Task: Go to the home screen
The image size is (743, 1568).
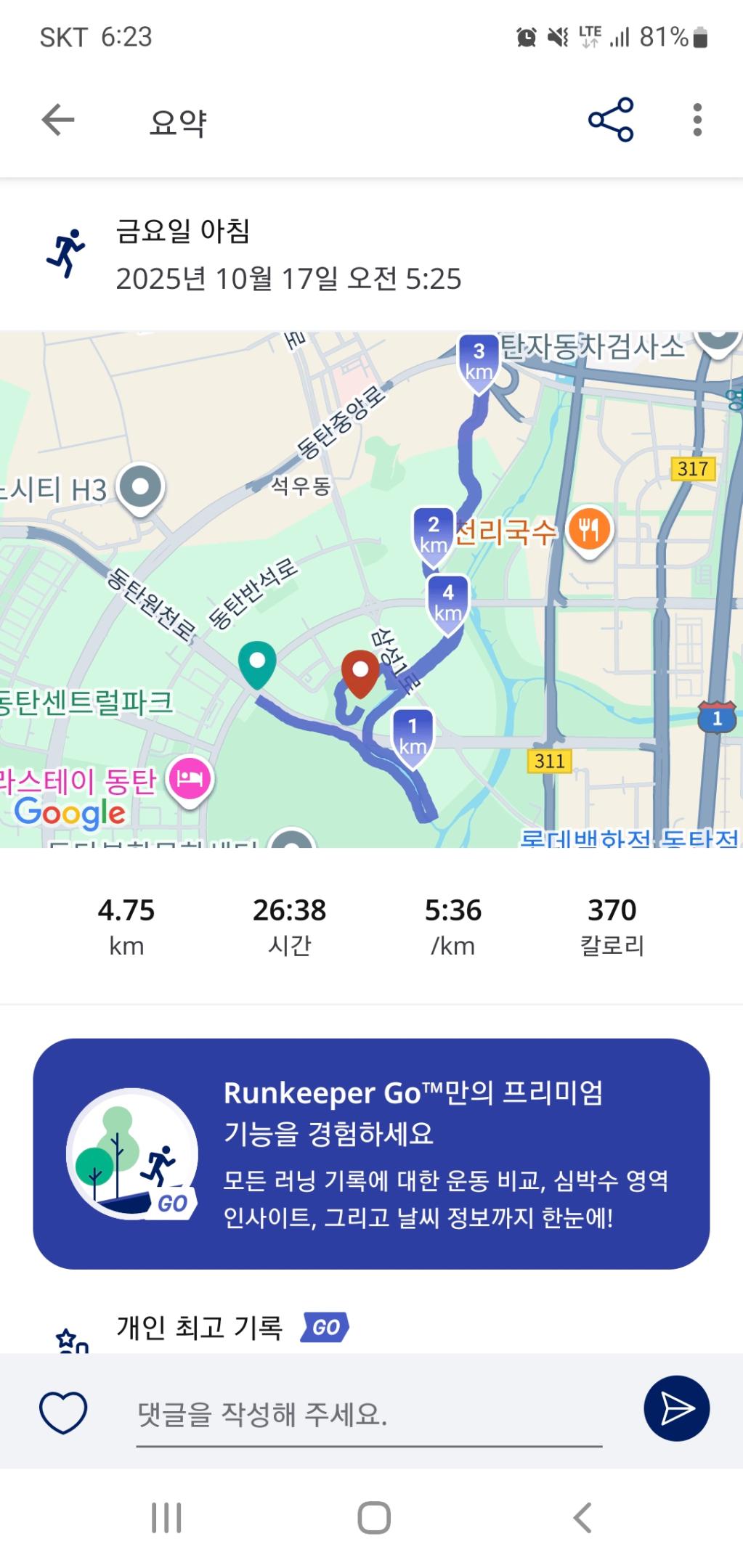Action: coord(374,1517)
